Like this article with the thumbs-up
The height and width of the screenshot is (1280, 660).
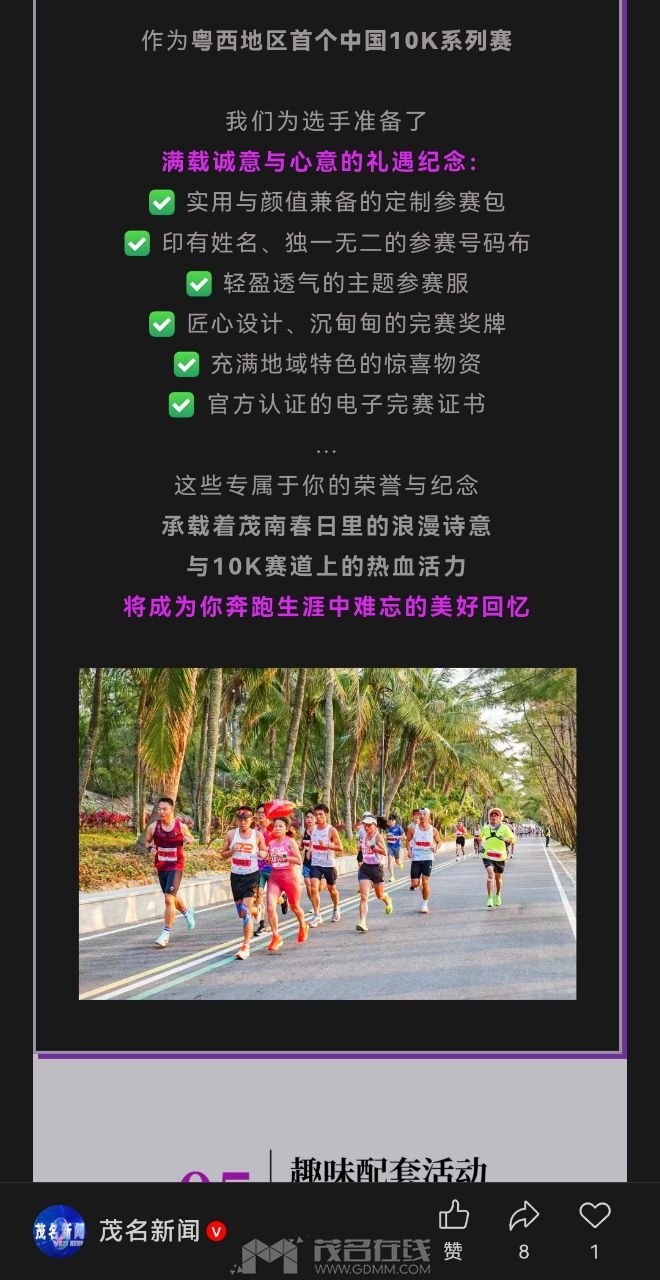coord(453,1216)
